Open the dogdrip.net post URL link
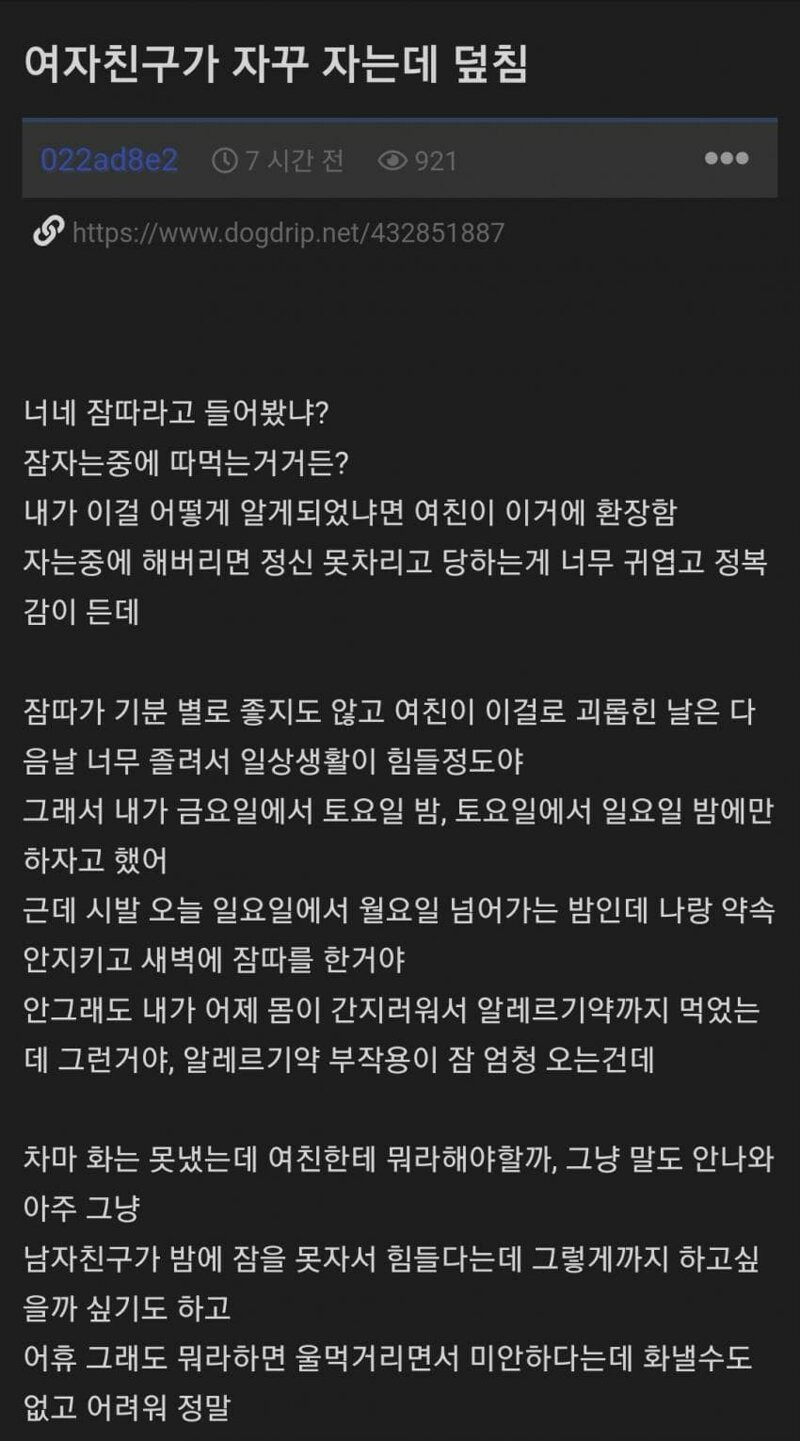The height and width of the screenshot is (1441, 800). coord(288,234)
